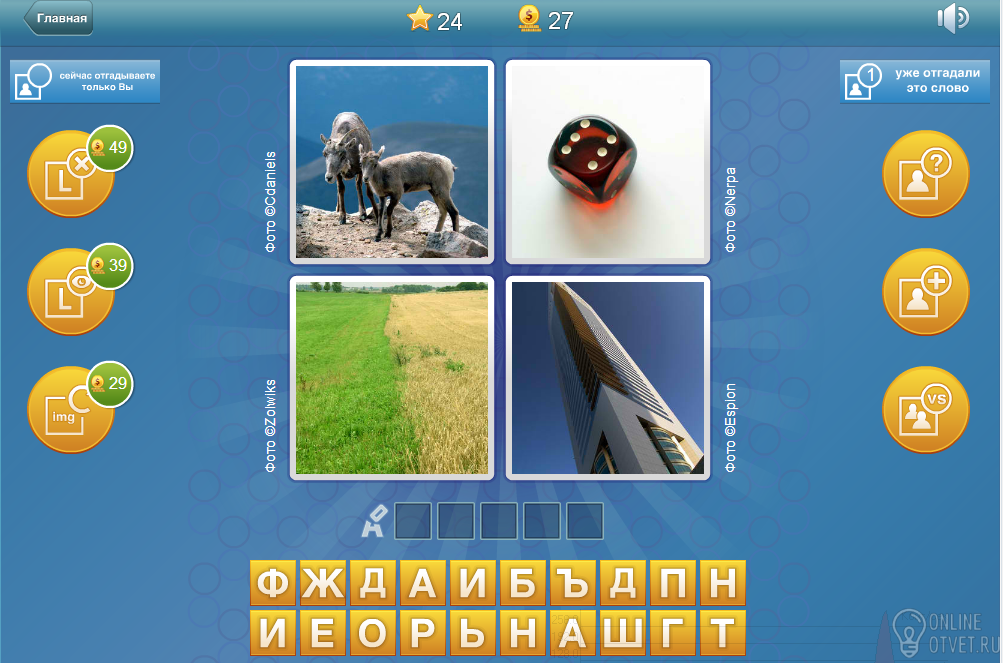
Task: Open the VS challenge button
Action: [925, 409]
